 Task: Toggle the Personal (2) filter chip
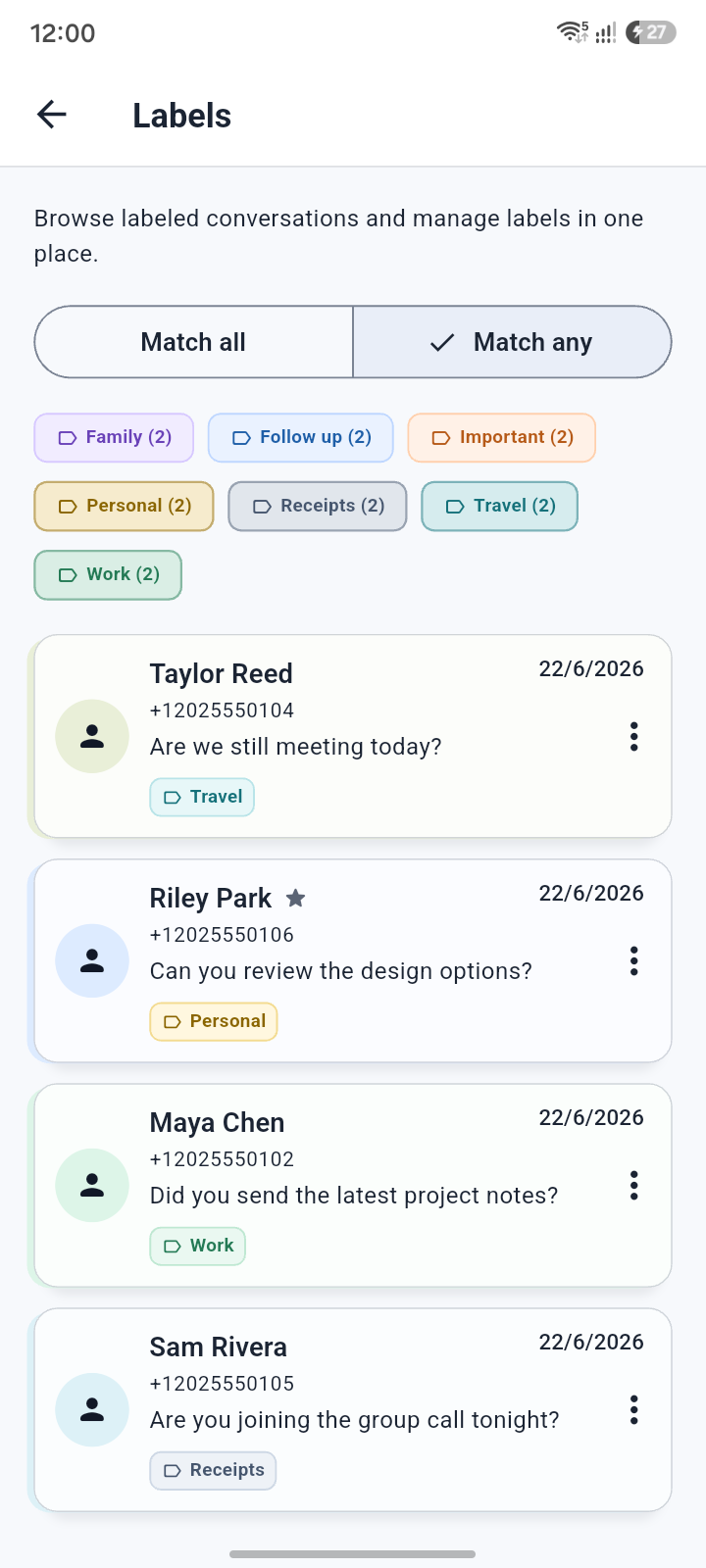[x=125, y=506]
